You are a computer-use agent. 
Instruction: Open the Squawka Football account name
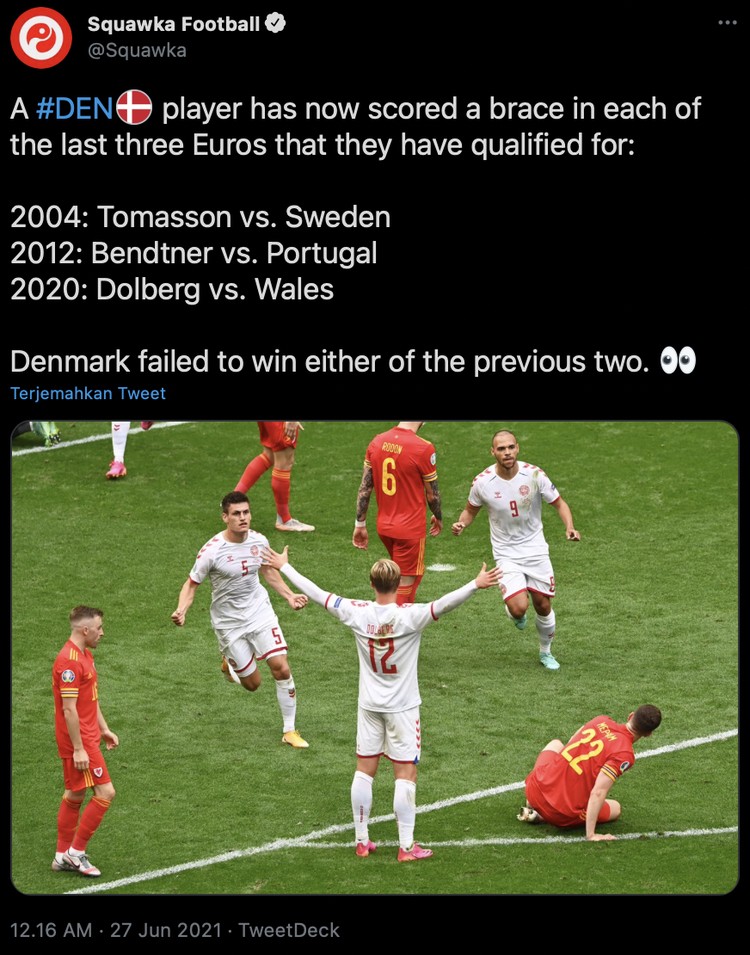[174, 24]
